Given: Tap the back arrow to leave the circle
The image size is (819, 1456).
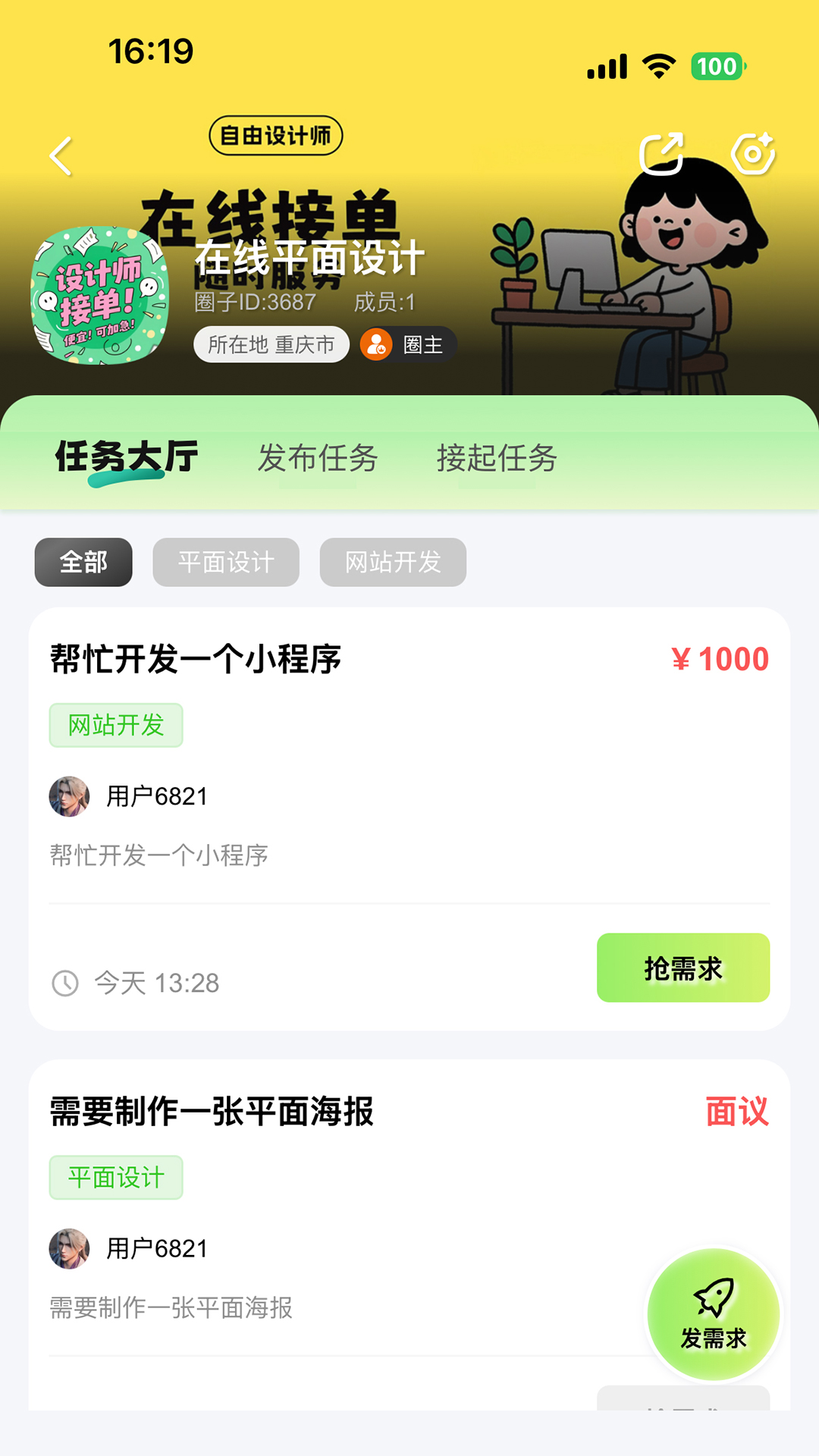Looking at the screenshot, I should point(61,157).
